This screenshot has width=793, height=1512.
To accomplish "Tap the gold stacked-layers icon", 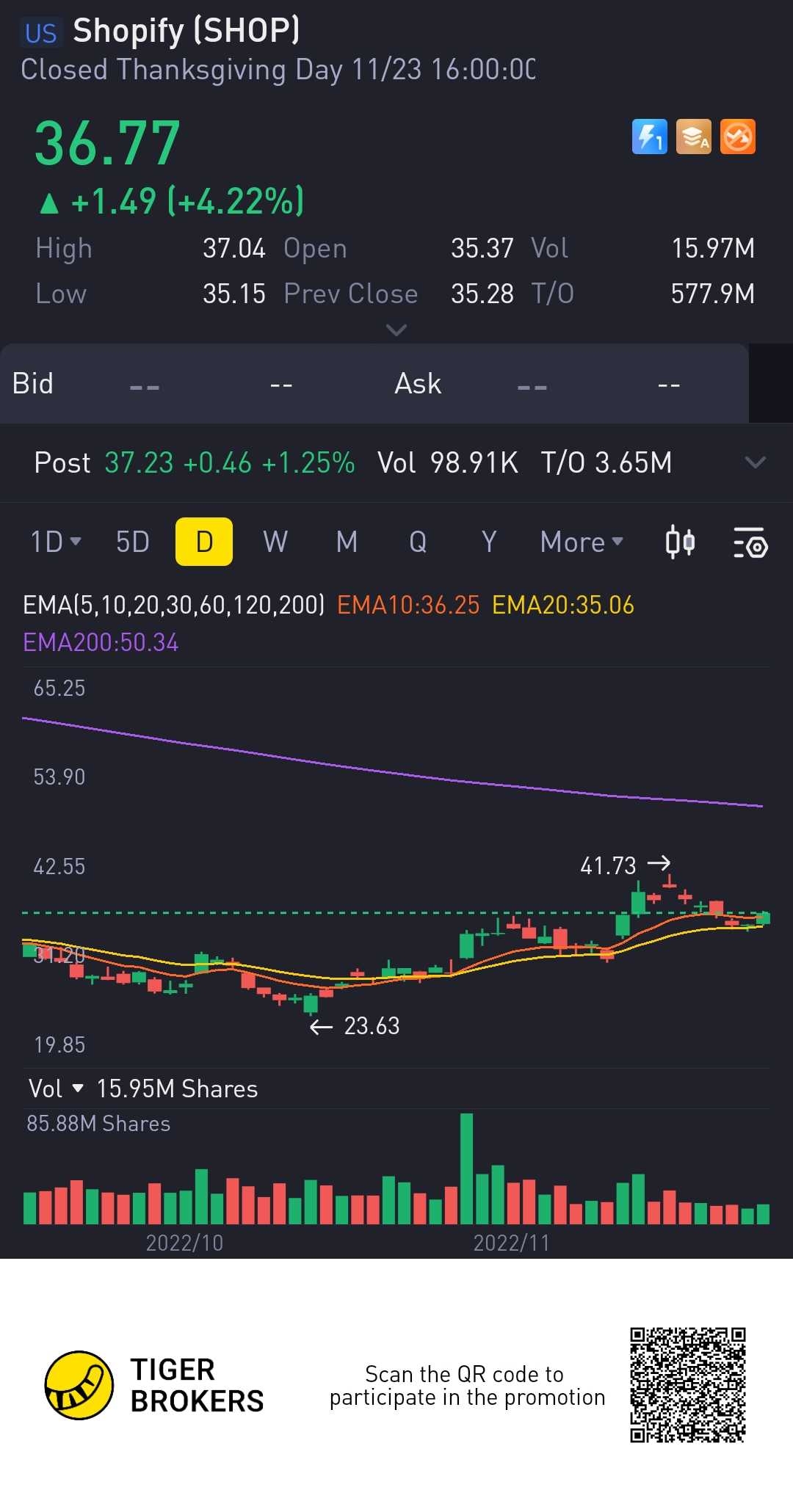I will (x=694, y=137).
